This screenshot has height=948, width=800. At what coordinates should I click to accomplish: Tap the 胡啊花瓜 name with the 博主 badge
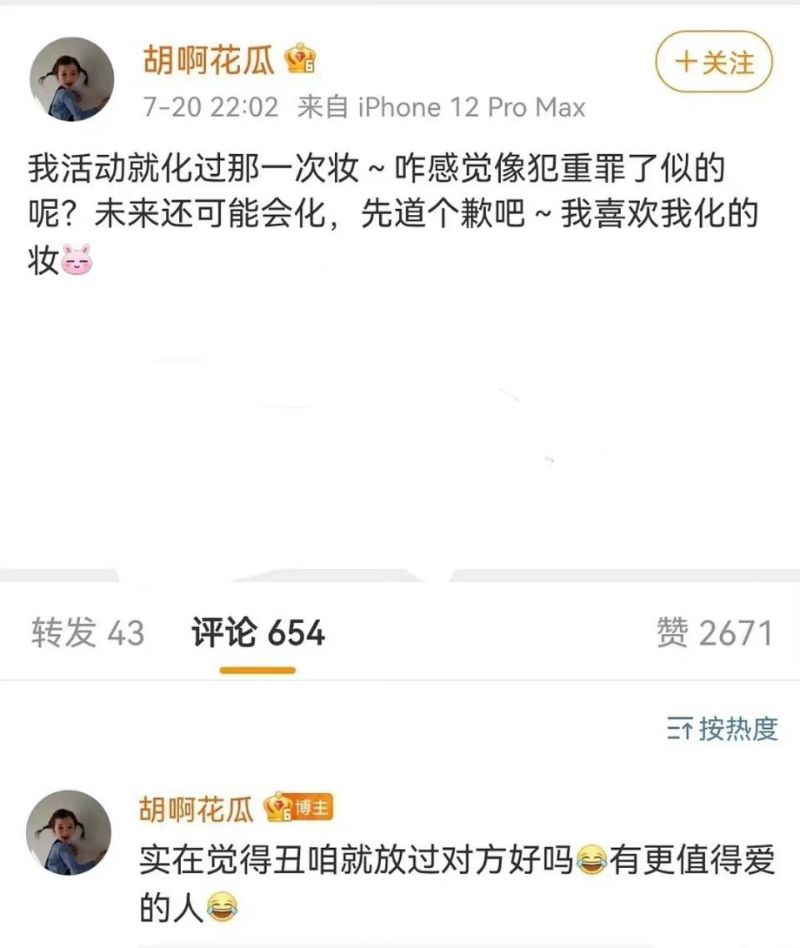(x=199, y=808)
